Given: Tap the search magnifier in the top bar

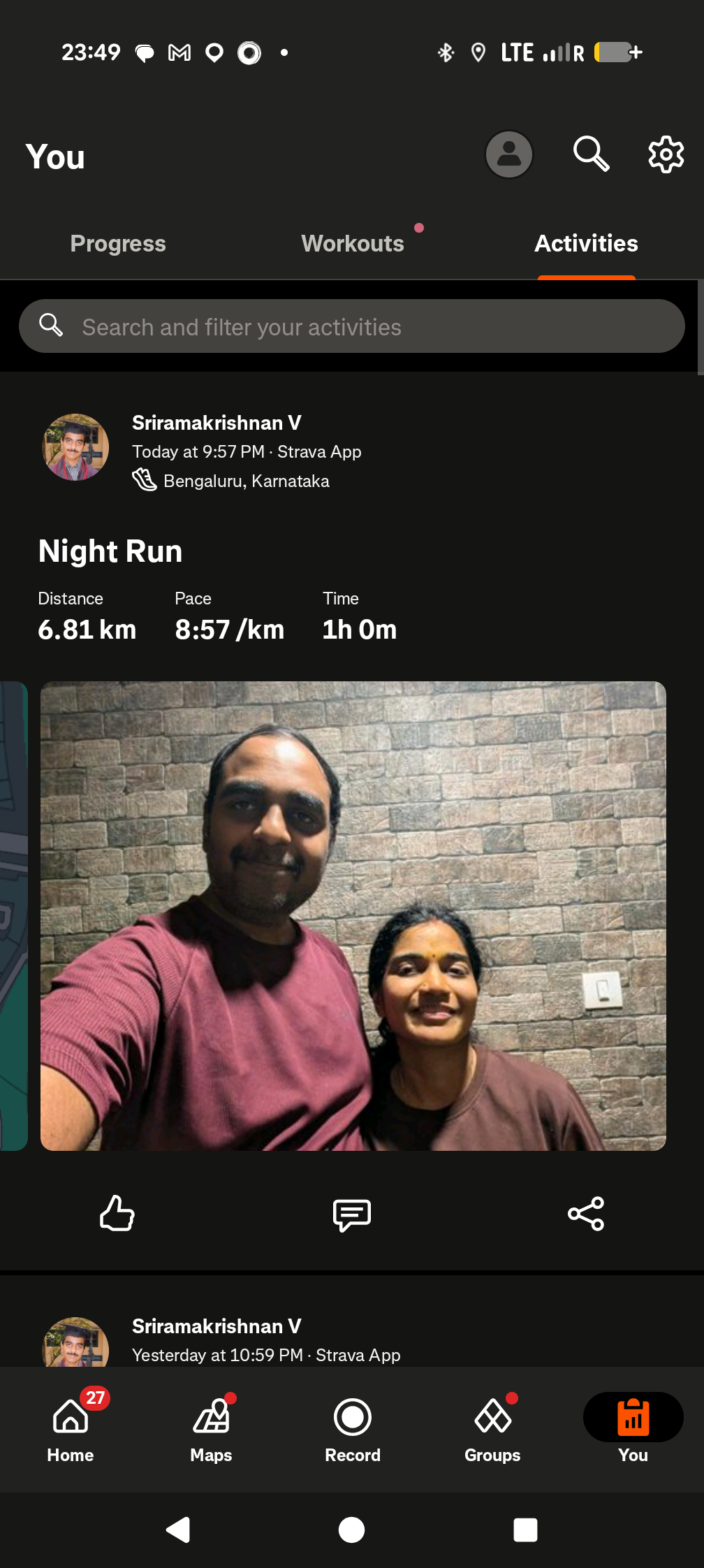Looking at the screenshot, I should [x=591, y=154].
